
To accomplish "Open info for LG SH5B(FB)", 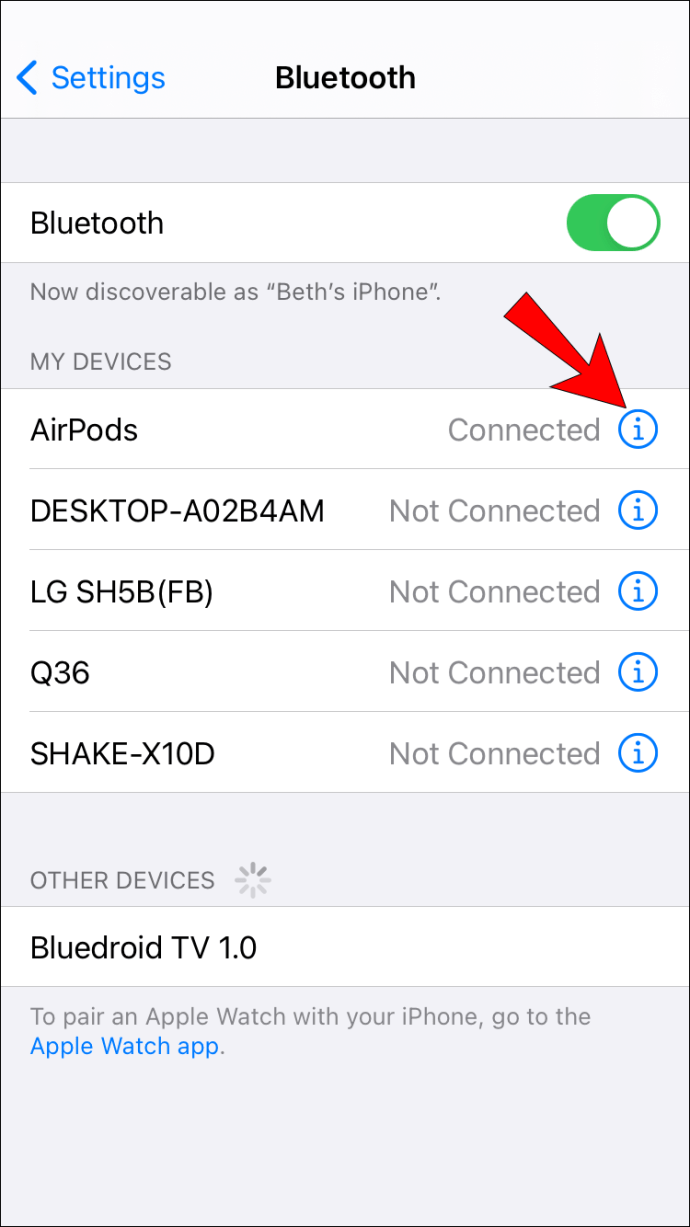I will 638,592.
